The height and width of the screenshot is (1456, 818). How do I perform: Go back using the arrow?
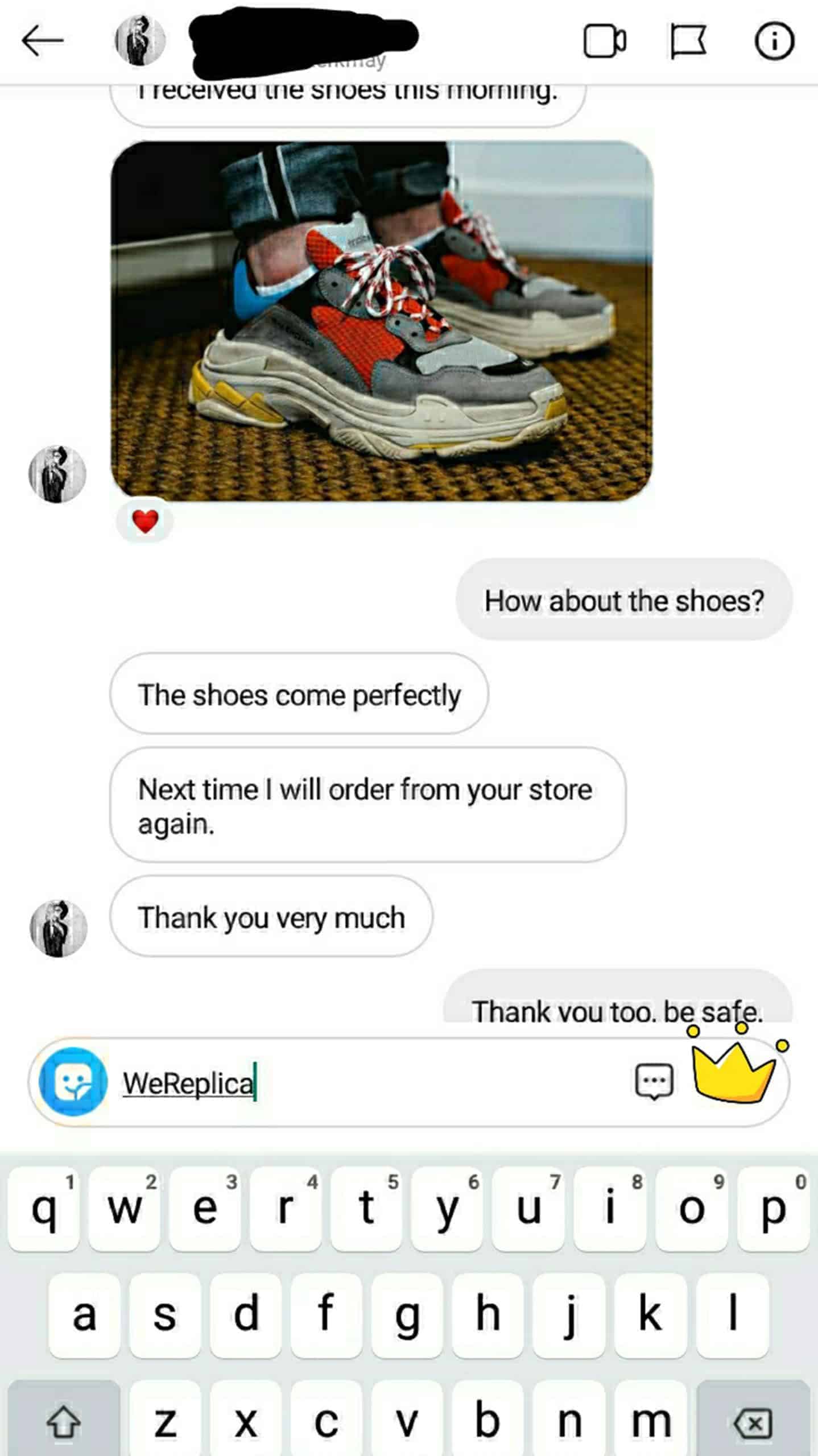coord(42,40)
